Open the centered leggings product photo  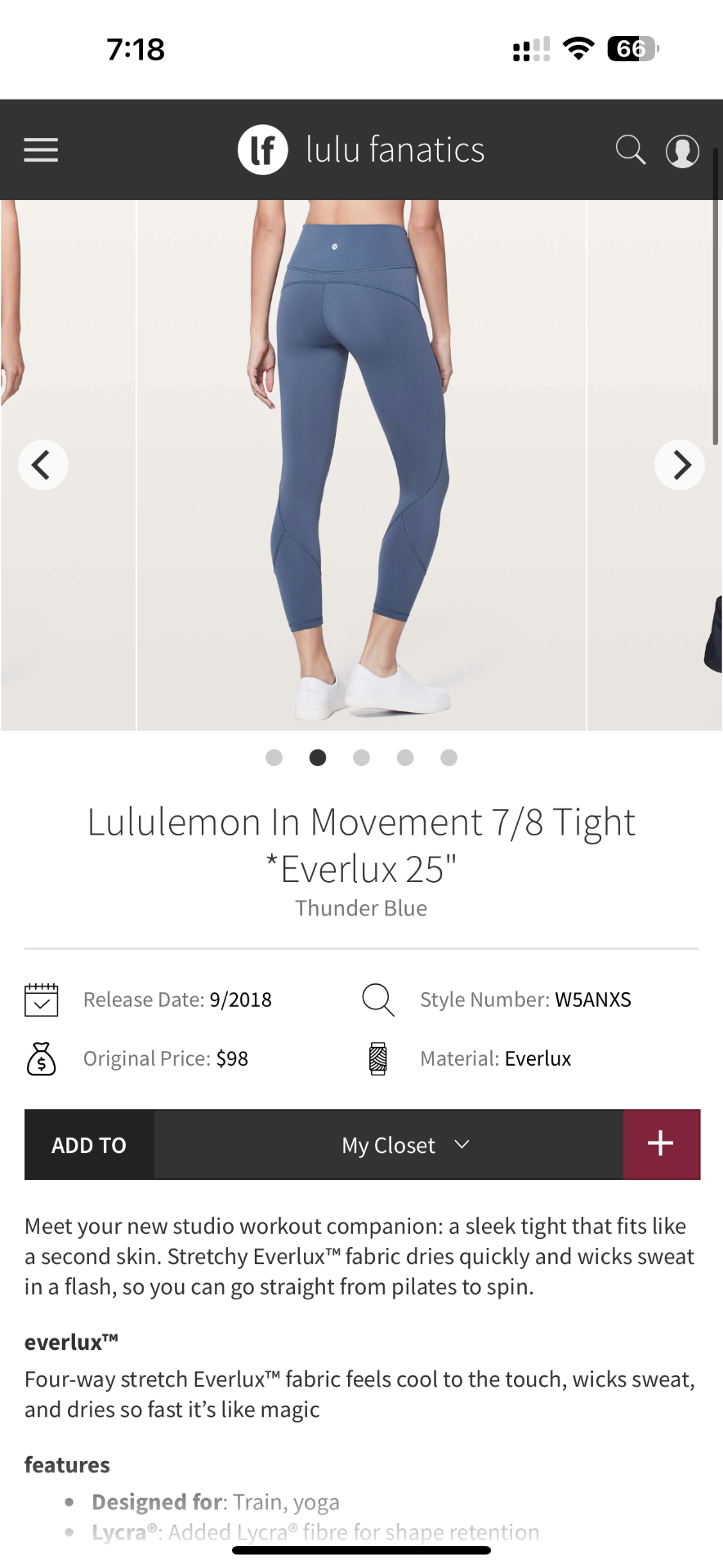click(x=361, y=465)
